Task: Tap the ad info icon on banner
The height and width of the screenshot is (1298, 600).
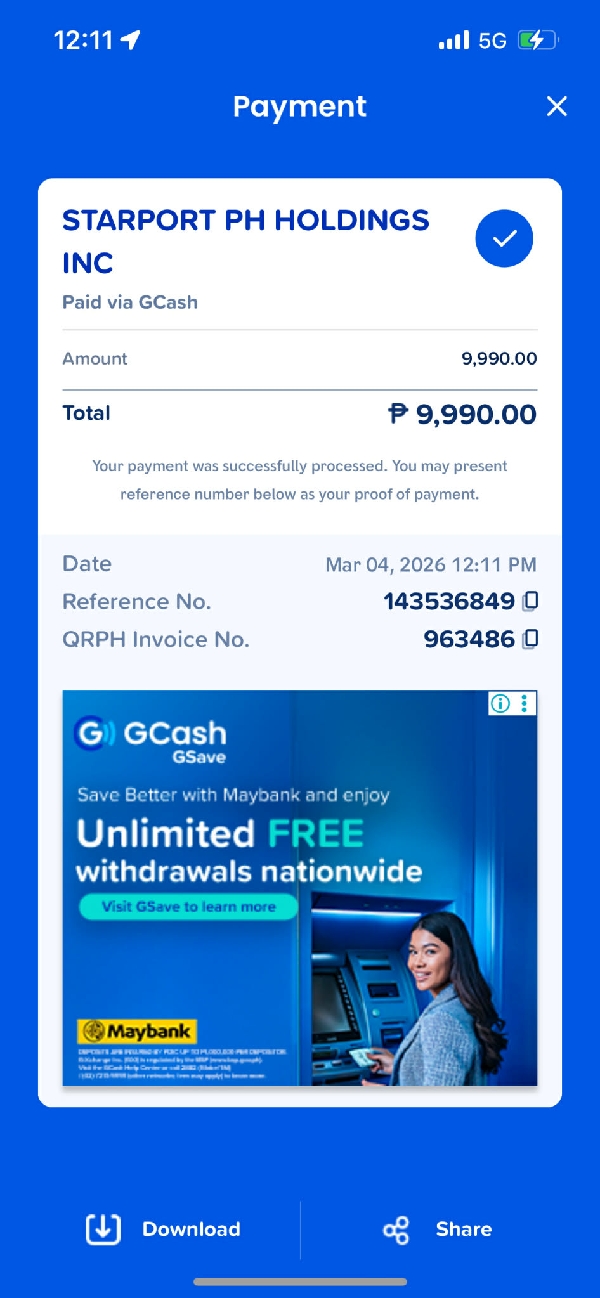Action: (501, 704)
